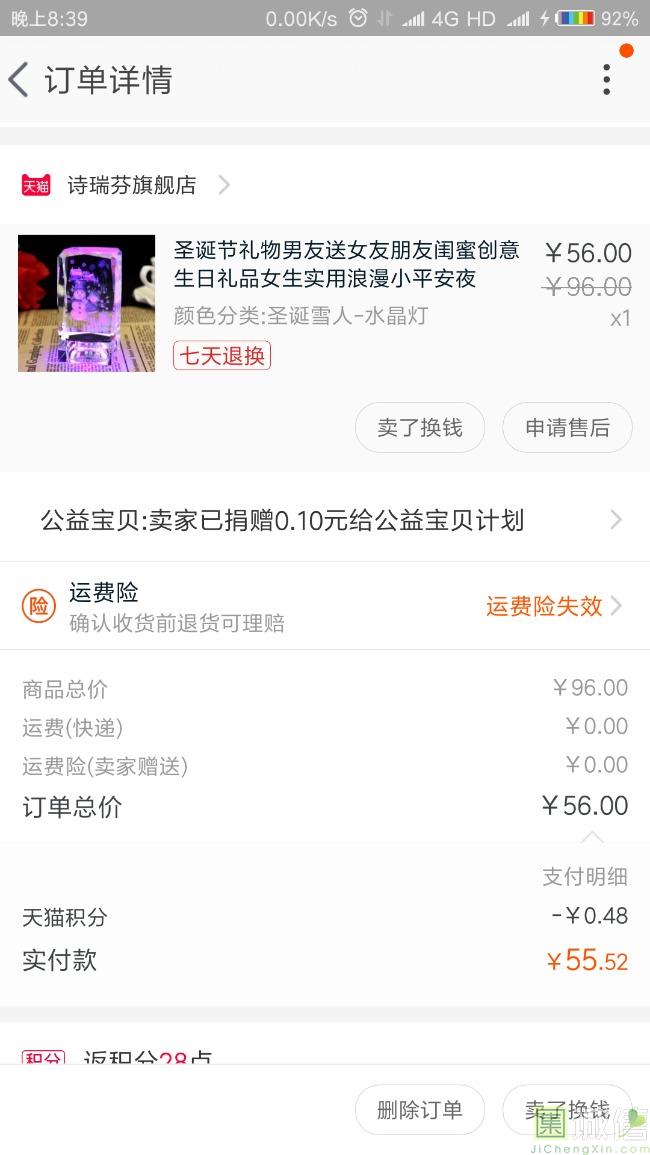Open the 公益宝贝 donation details row
Image resolution: width=650 pixels, height=1155 pixels.
click(x=325, y=520)
